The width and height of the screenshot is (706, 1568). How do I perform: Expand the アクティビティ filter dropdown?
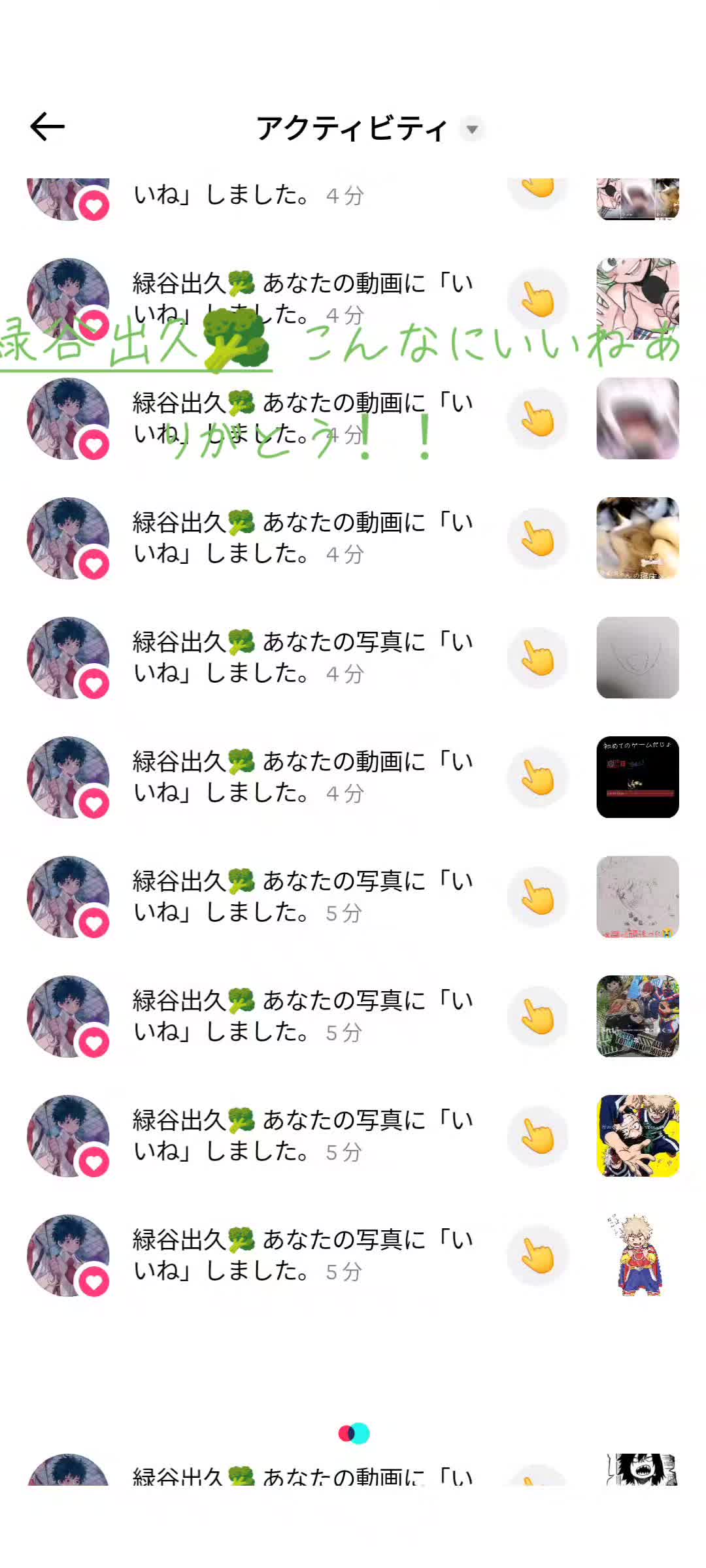click(x=472, y=129)
